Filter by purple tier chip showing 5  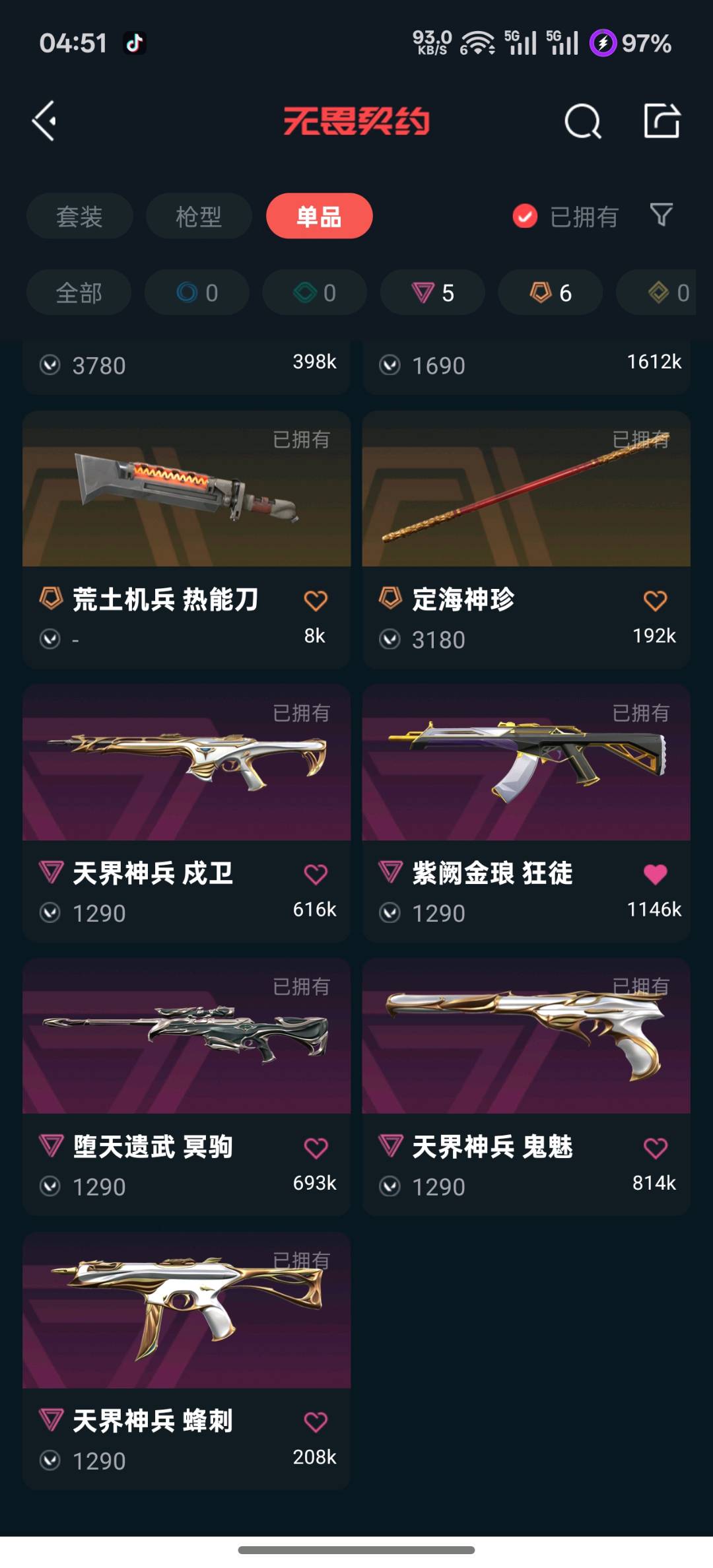point(432,292)
